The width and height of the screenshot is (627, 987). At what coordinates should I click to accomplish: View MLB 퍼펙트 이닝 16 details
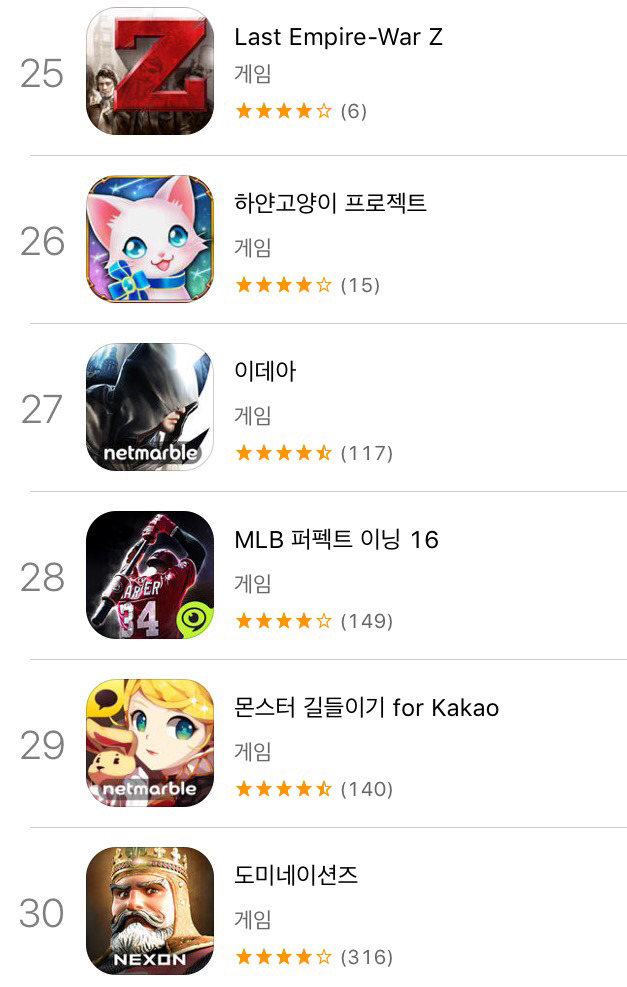click(x=314, y=576)
